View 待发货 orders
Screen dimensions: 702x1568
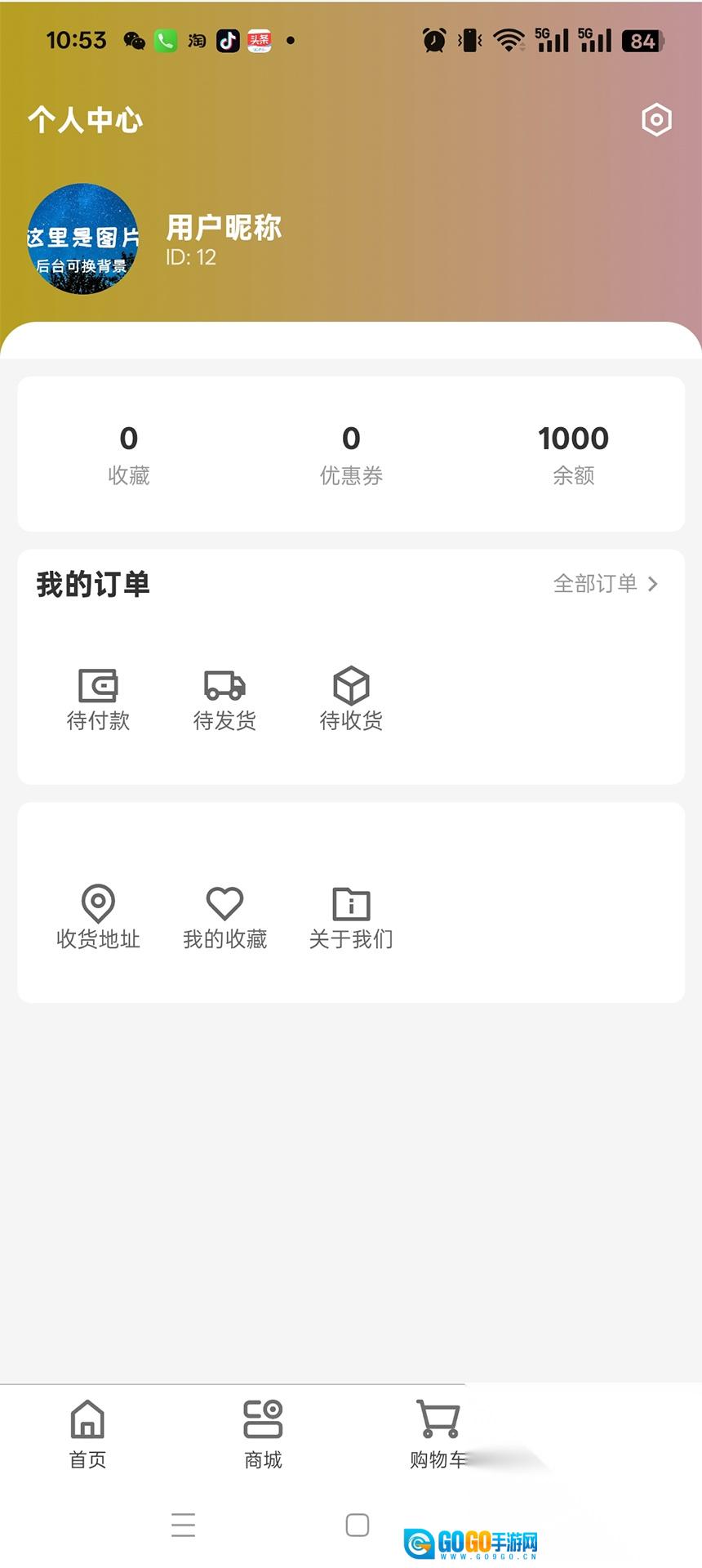[x=224, y=698]
